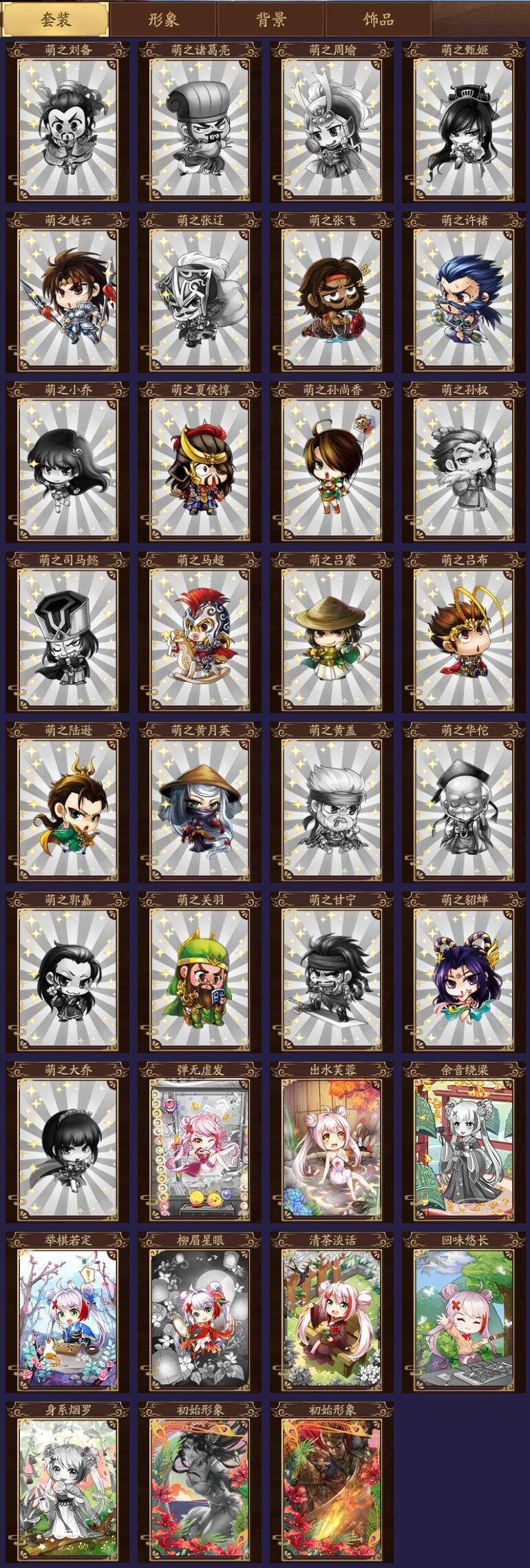Image resolution: width=530 pixels, height=1568 pixels.
Task: Switch to the 形象 tab
Action: (163, 19)
